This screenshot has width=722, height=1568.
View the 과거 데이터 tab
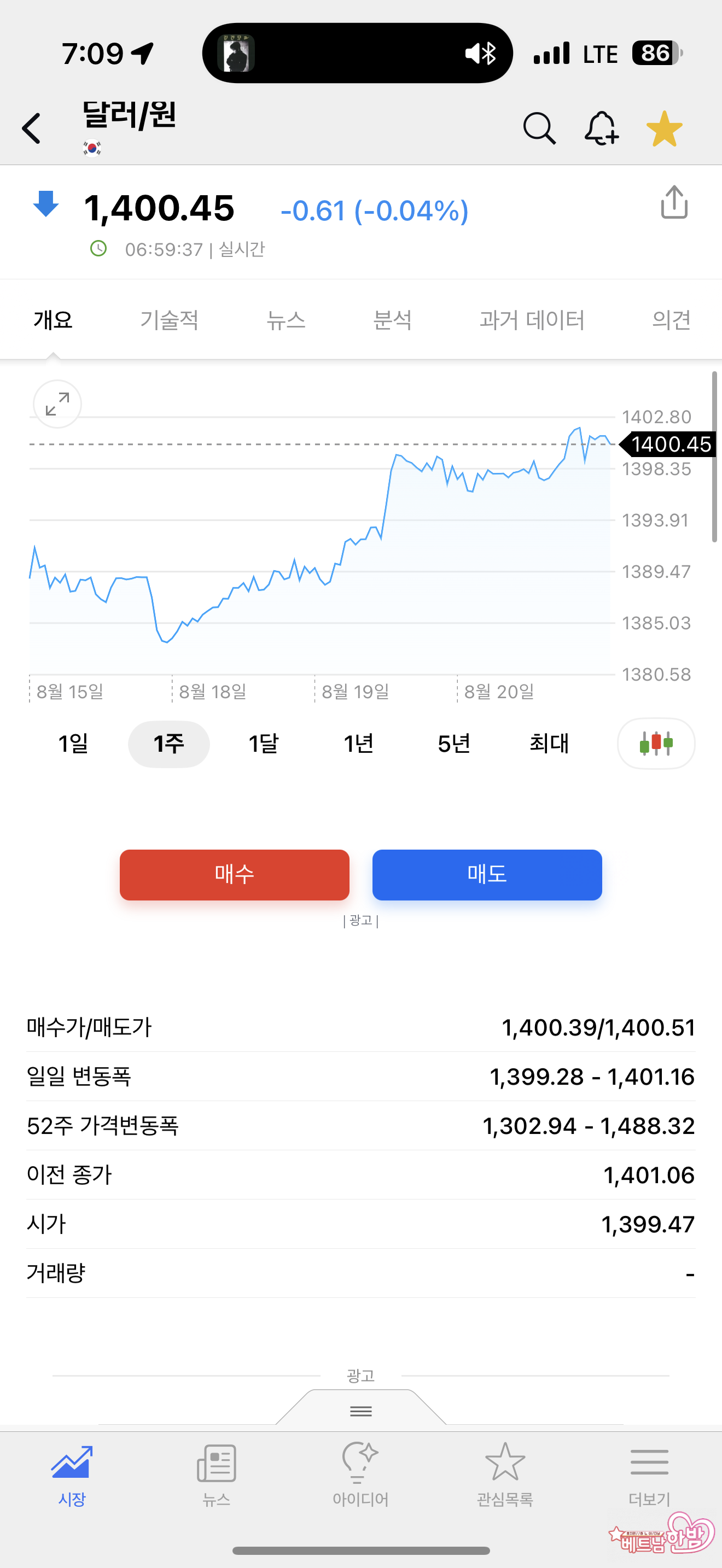click(532, 320)
